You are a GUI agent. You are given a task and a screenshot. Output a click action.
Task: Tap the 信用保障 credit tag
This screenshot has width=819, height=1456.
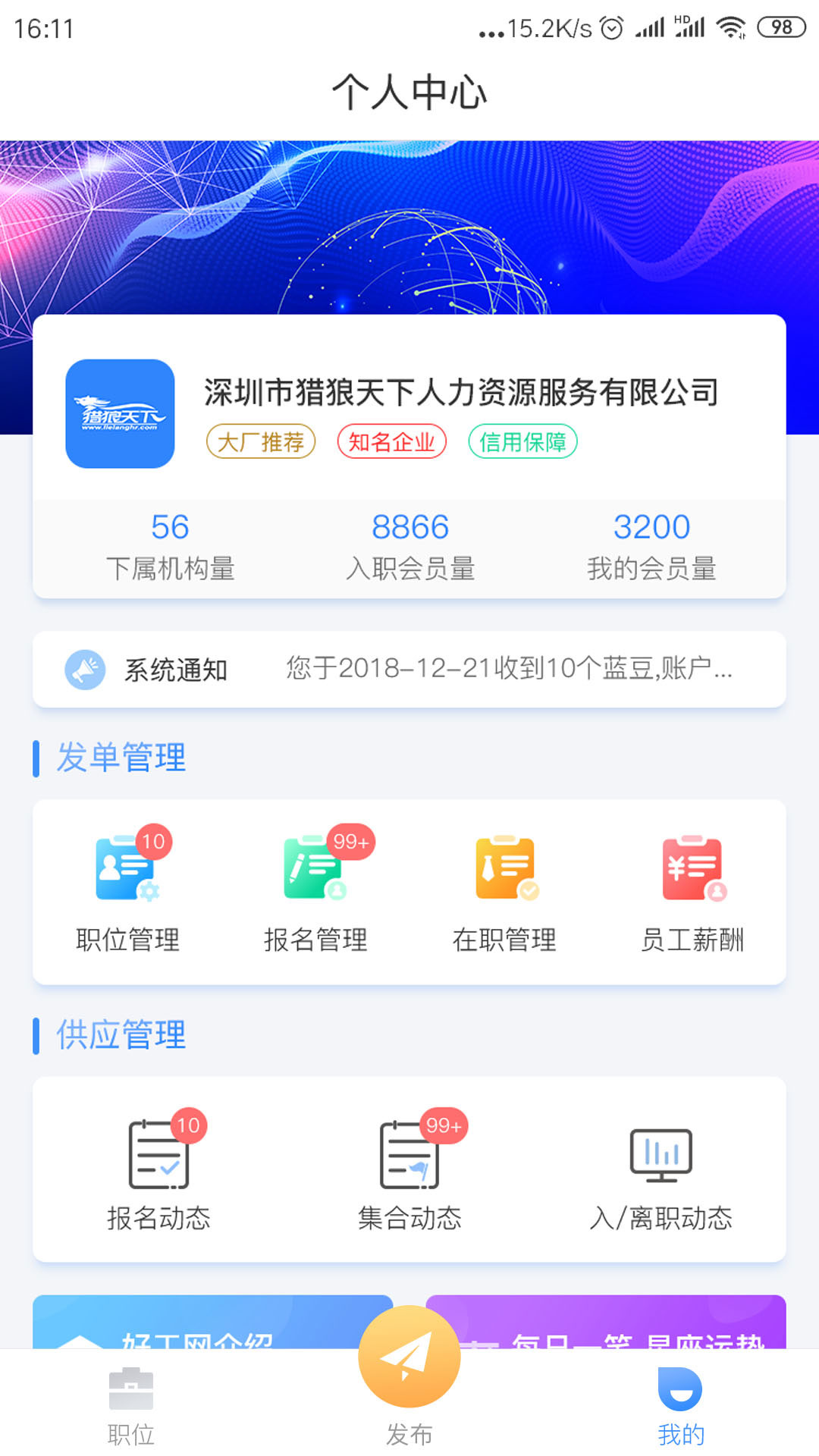pos(522,441)
